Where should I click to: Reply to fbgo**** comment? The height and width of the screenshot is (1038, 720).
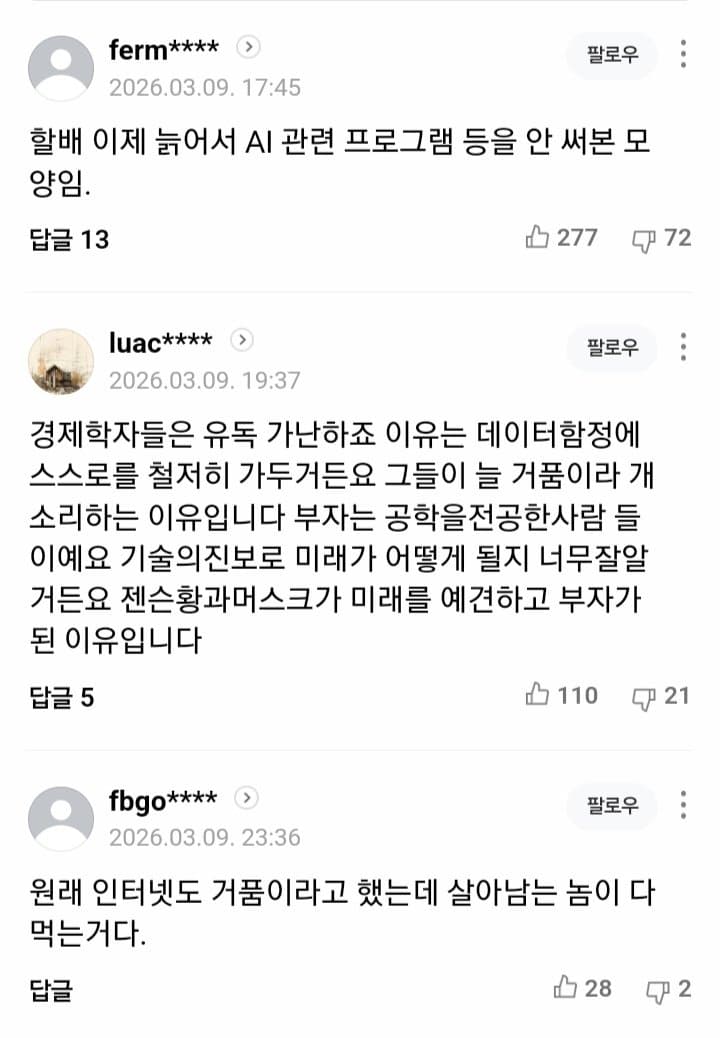click(50, 990)
